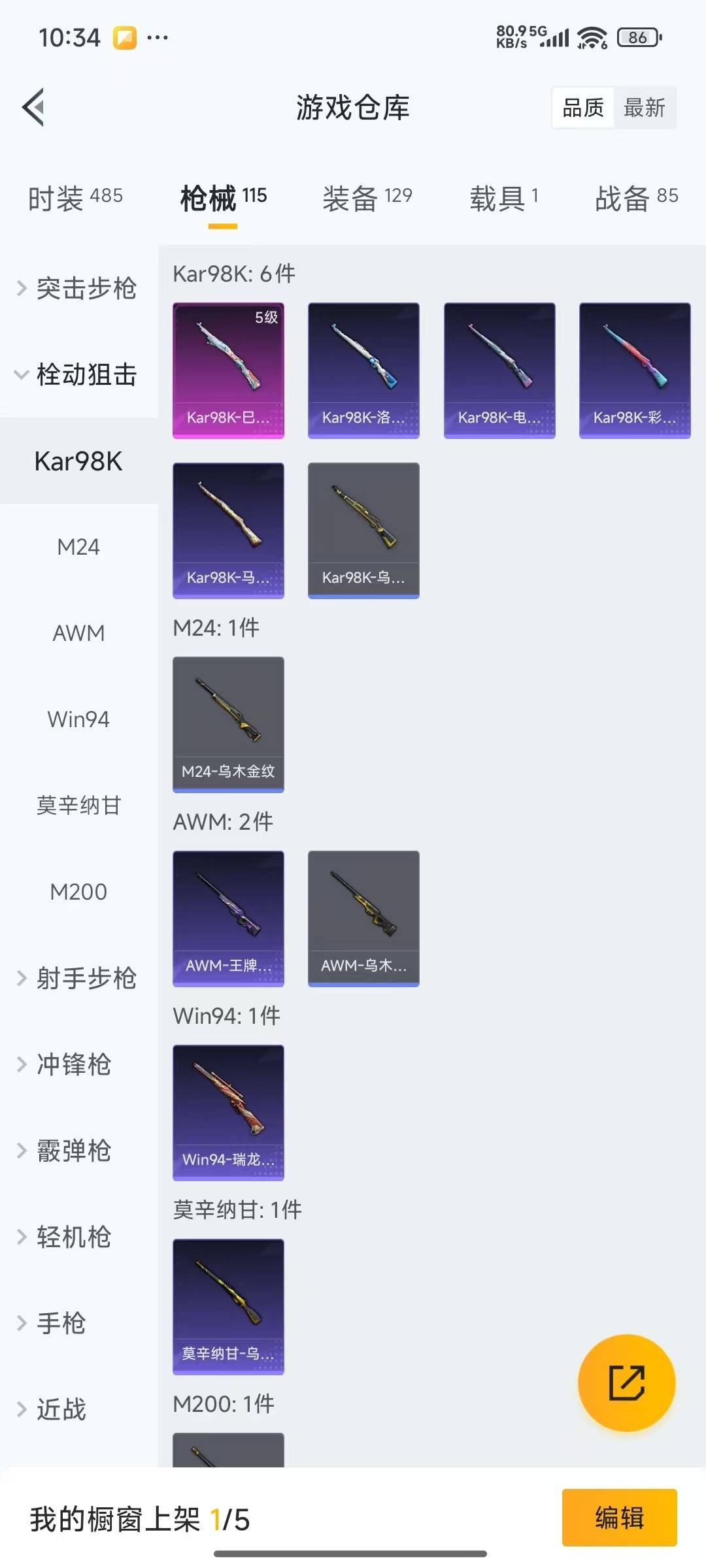This screenshot has height=1568, width=706.
Task: Select 莫辛纳甘 in the side list
Action: click(78, 806)
